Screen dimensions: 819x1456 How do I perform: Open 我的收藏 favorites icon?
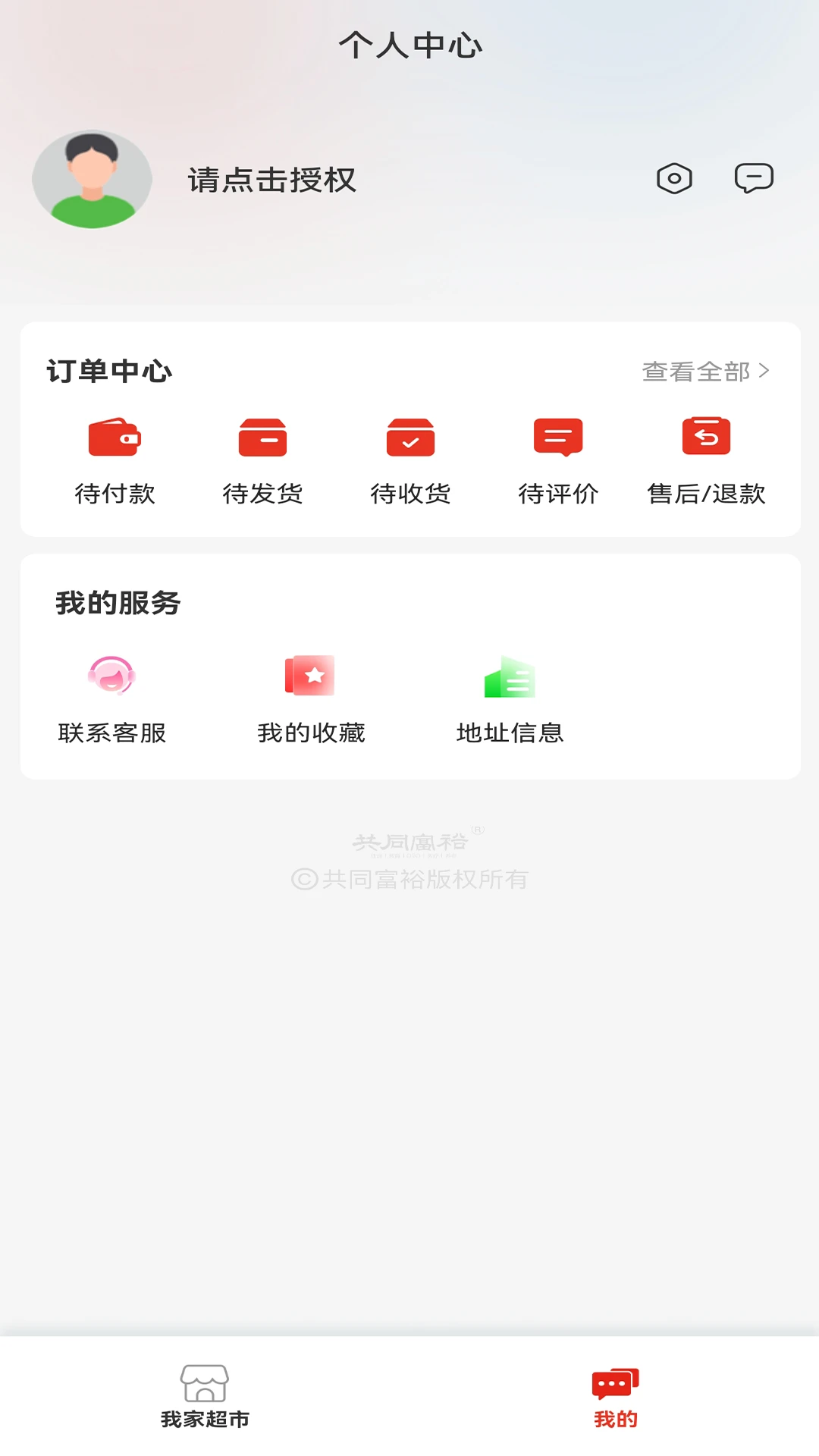(x=311, y=676)
